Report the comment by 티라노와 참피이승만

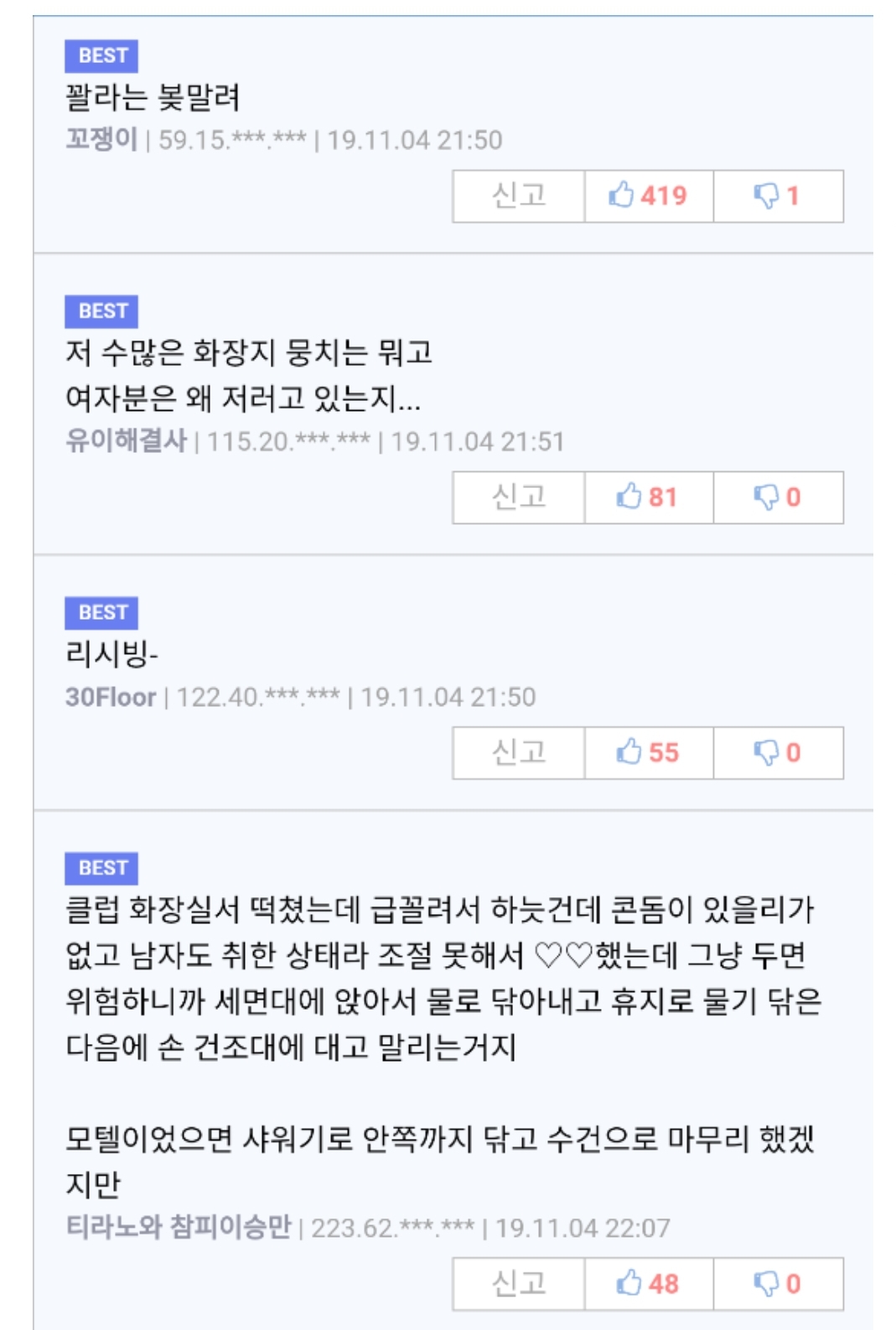(x=518, y=1284)
